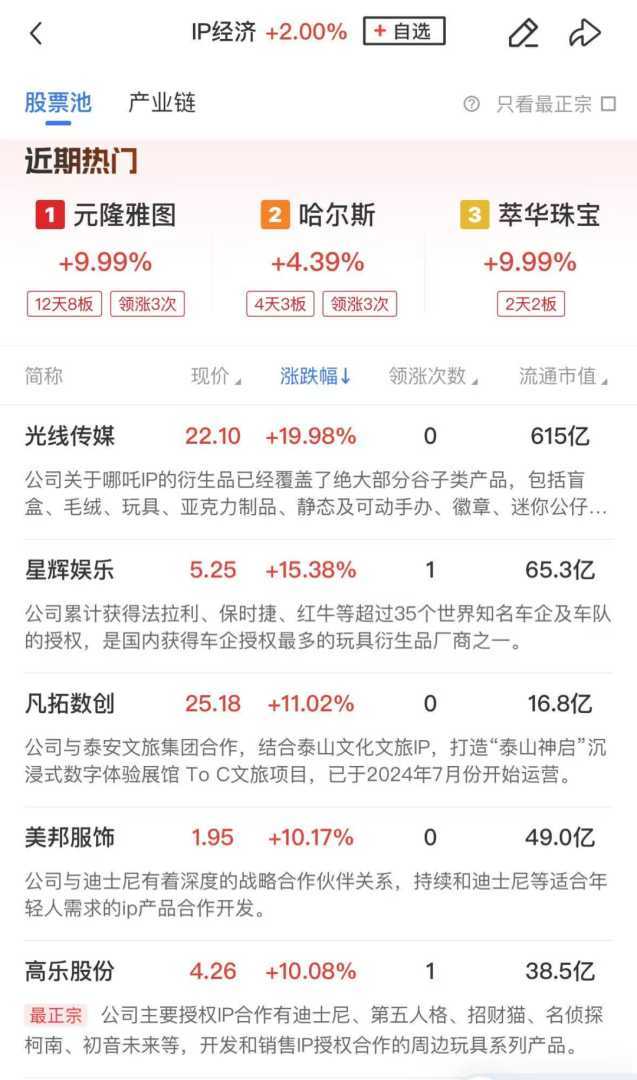The width and height of the screenshot is (637, 1080).
Task: Sort list by 现价
Action: pyautogui.click(x=216, y=376)
